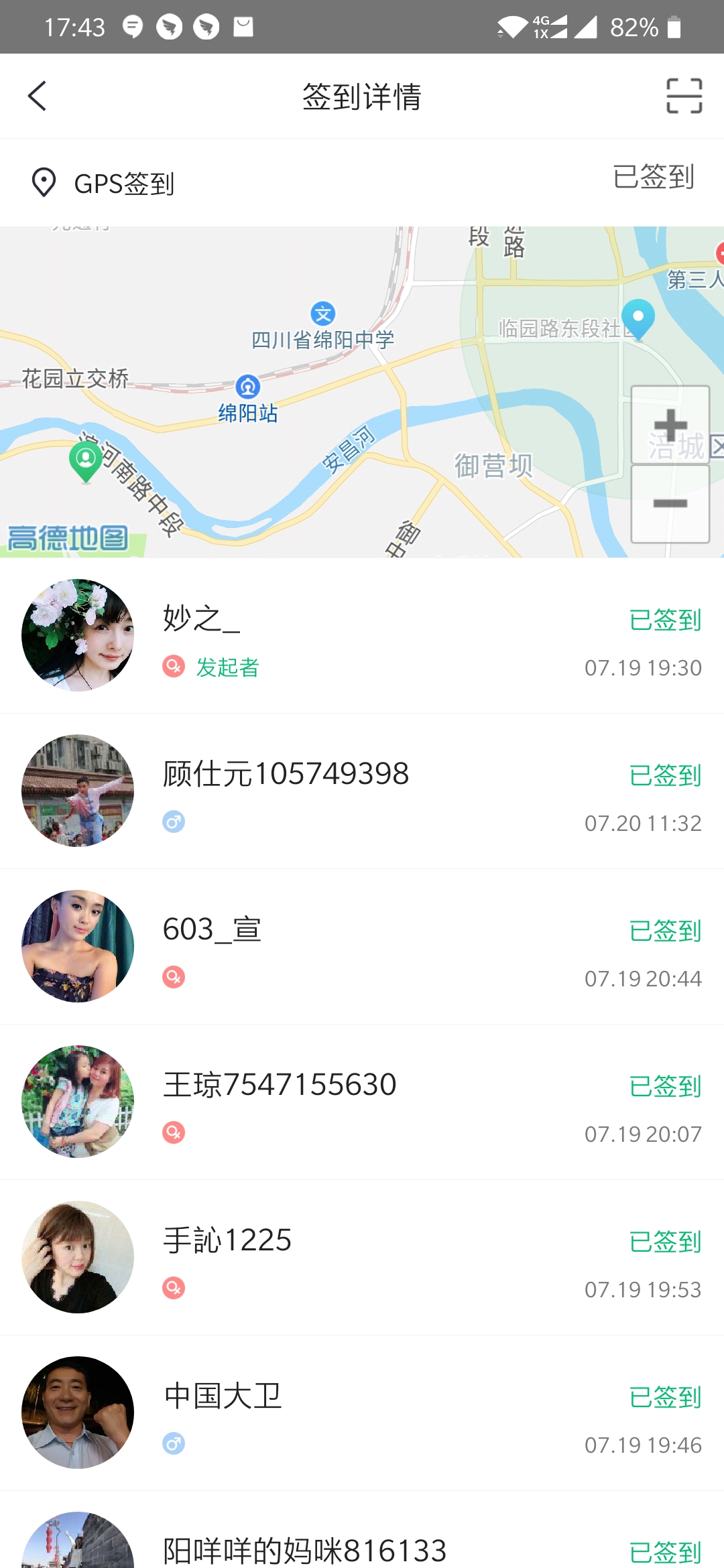Zoom in on the map
The height and width of the screenshot is (1568, 724).
click(x=670, y=425)
